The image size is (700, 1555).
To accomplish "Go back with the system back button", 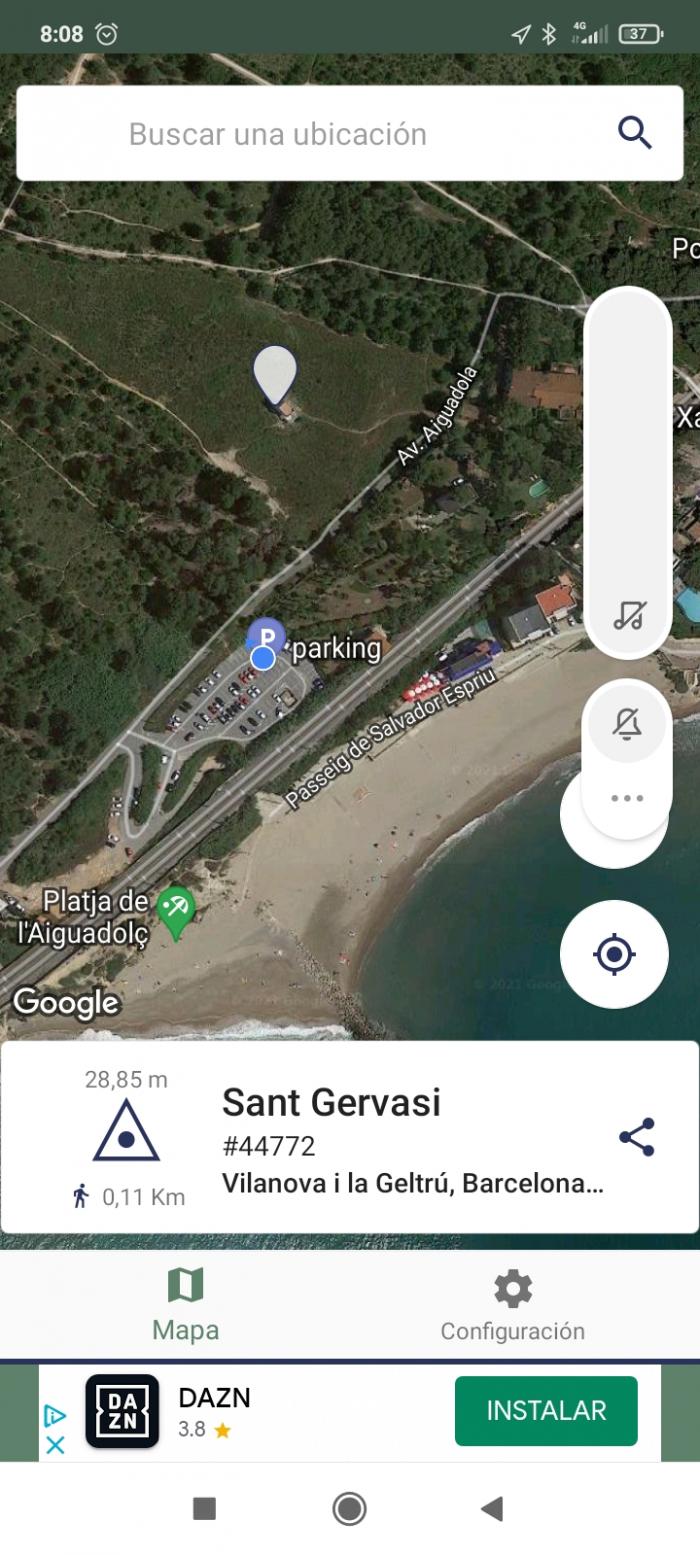I will (491, 1508).
